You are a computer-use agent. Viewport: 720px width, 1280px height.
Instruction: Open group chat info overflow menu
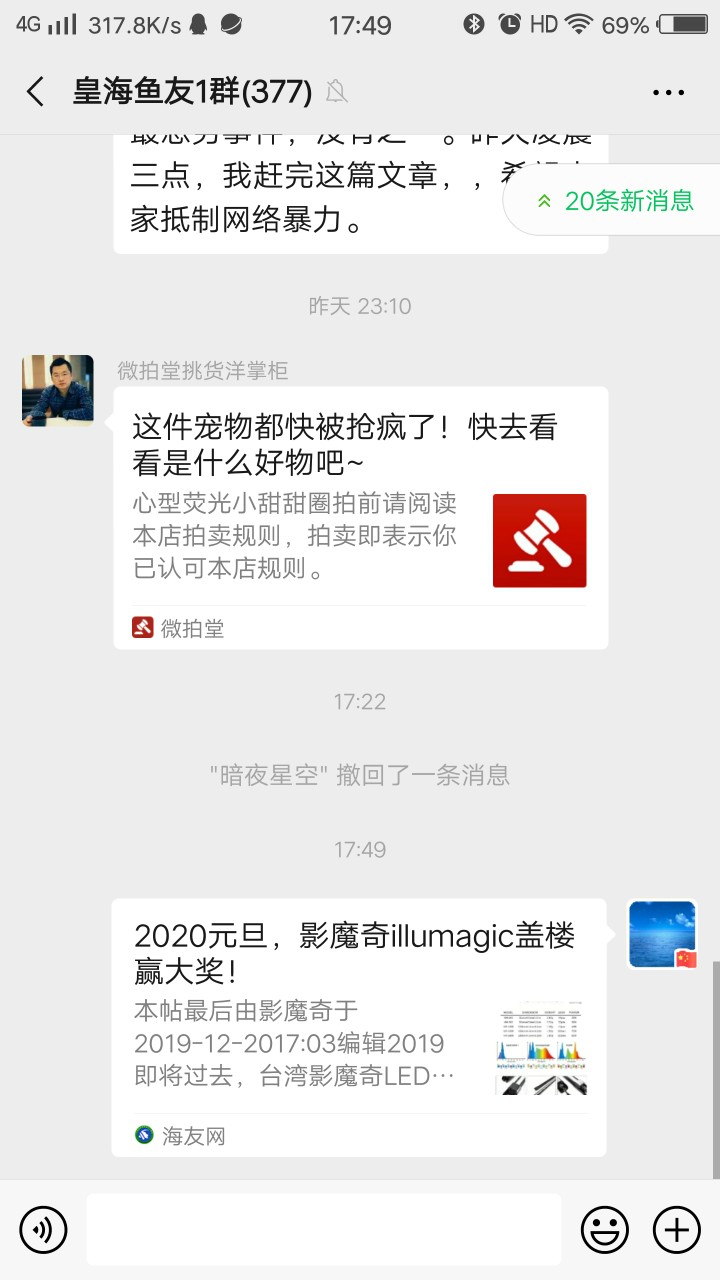pos(668,92)
